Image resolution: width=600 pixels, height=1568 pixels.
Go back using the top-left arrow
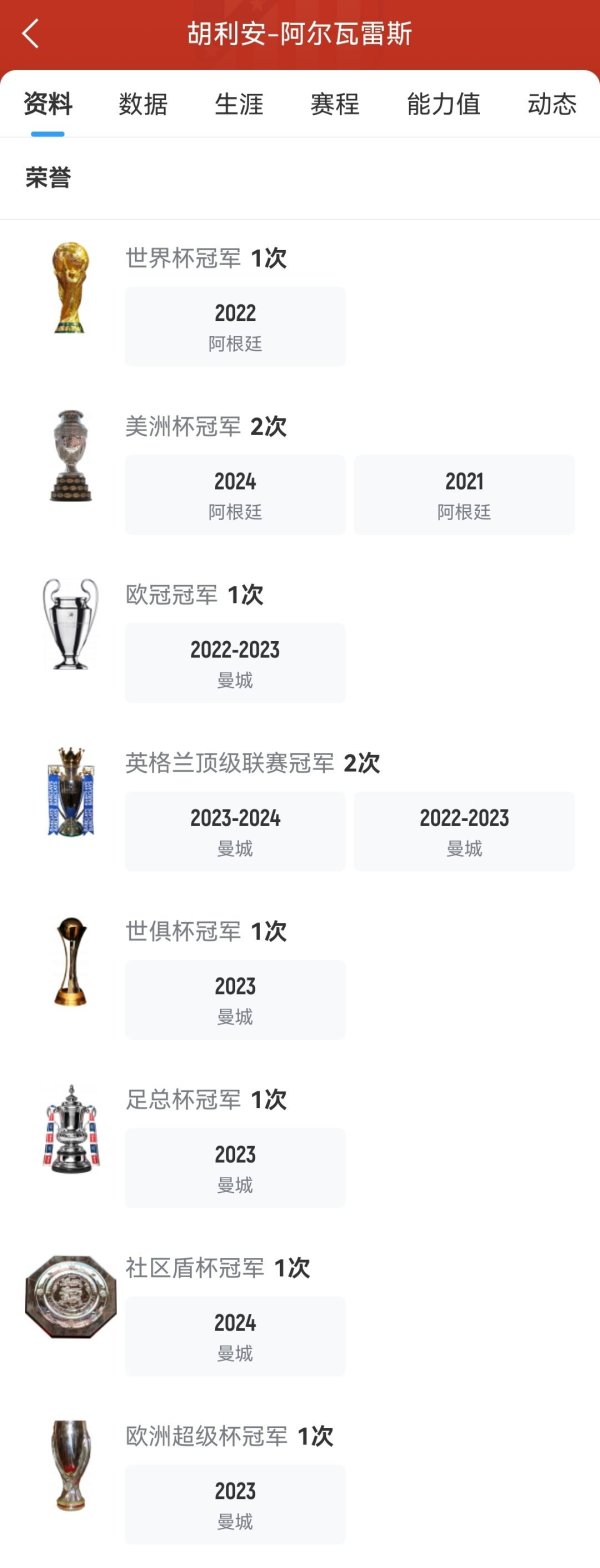click(x=30, y=34)
